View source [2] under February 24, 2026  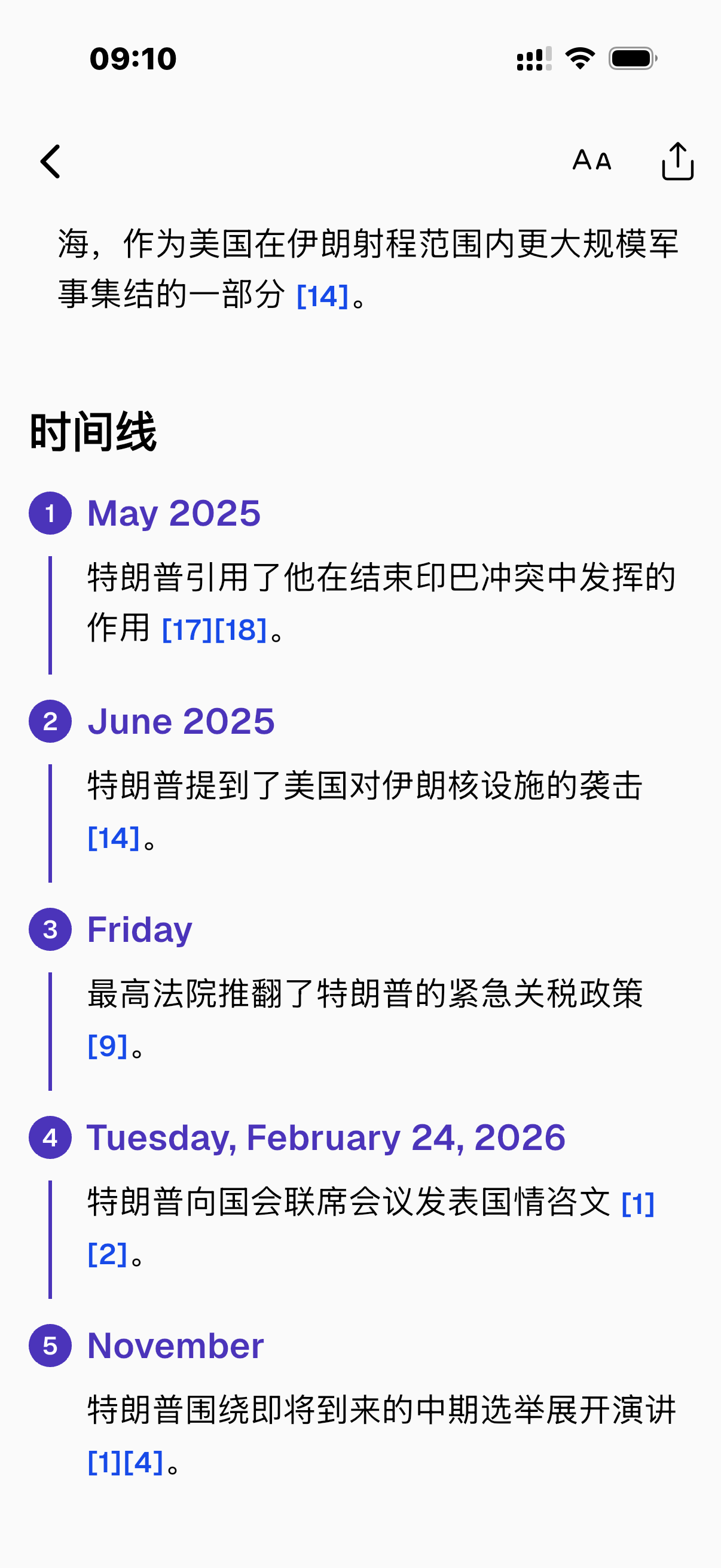pyautogui.click(x=108, y=1255)
